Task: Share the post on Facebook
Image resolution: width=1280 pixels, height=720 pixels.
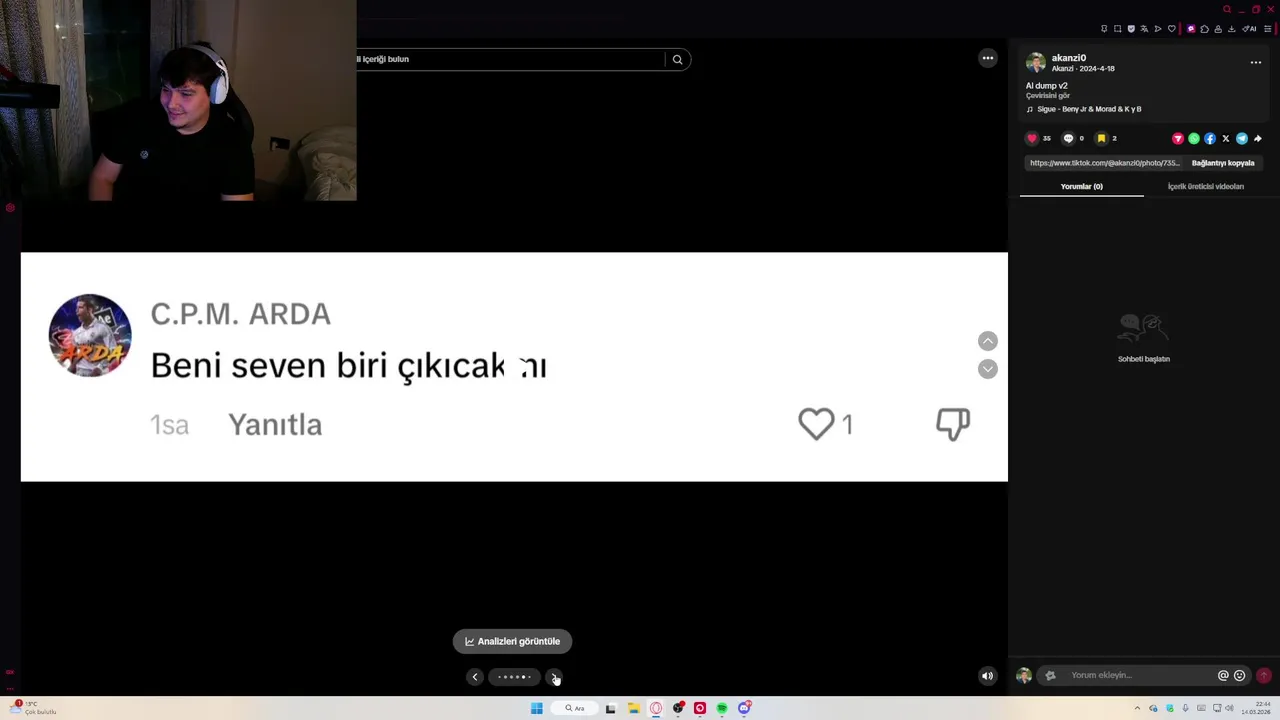Action: (1209, 138)
